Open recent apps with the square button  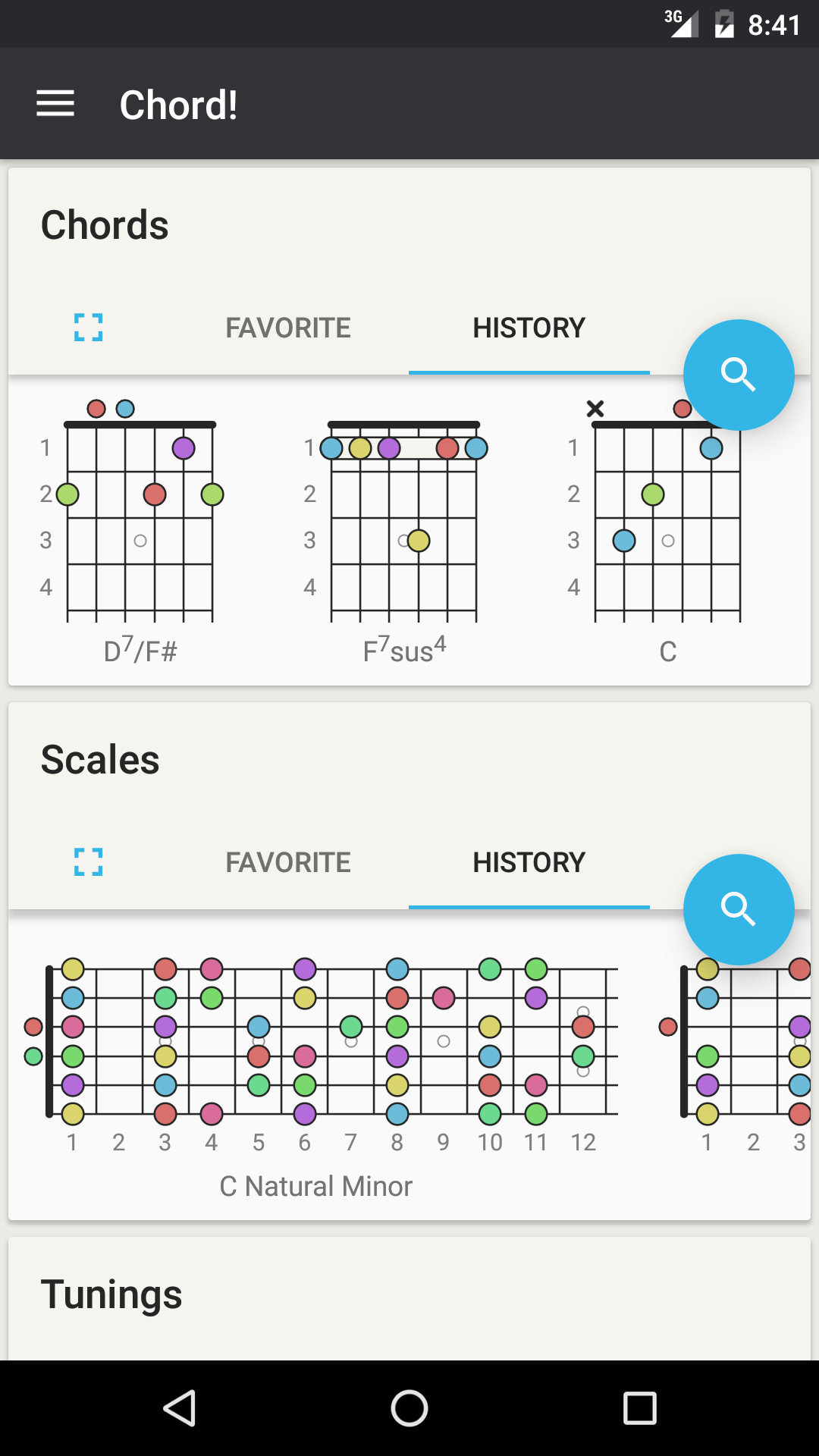[639, 1410]
